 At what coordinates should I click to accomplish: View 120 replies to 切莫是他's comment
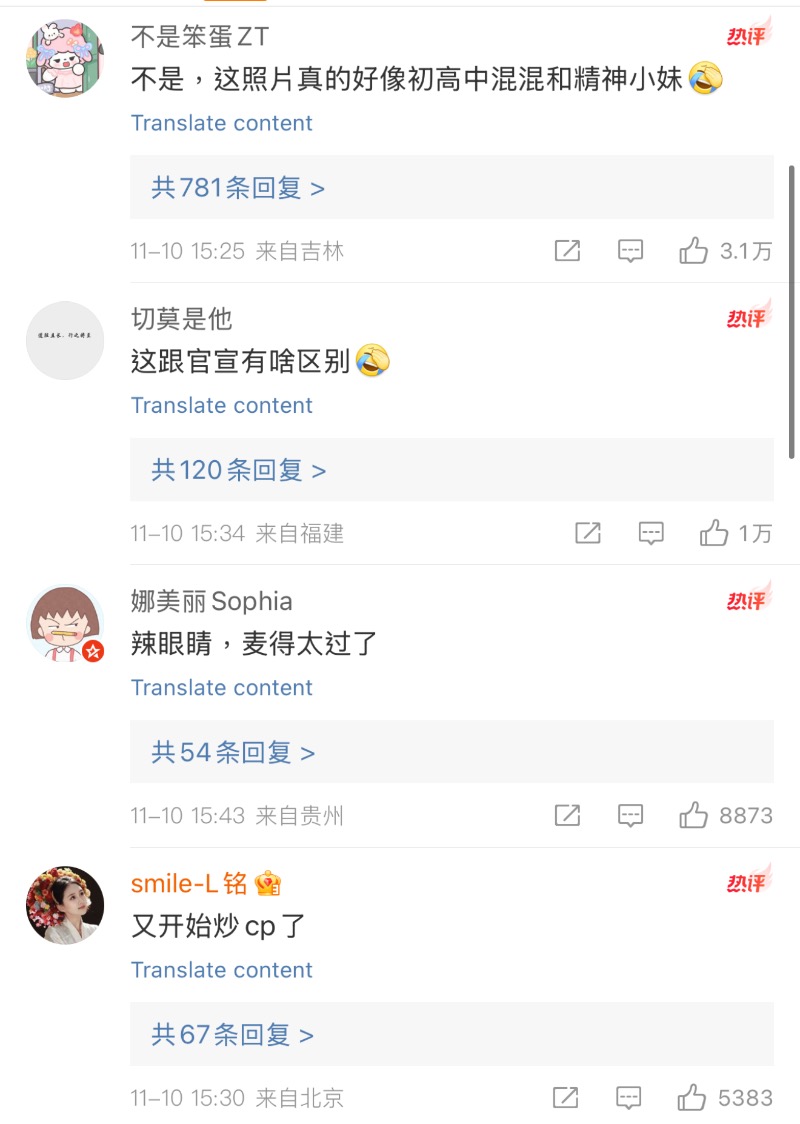(238, 470)
